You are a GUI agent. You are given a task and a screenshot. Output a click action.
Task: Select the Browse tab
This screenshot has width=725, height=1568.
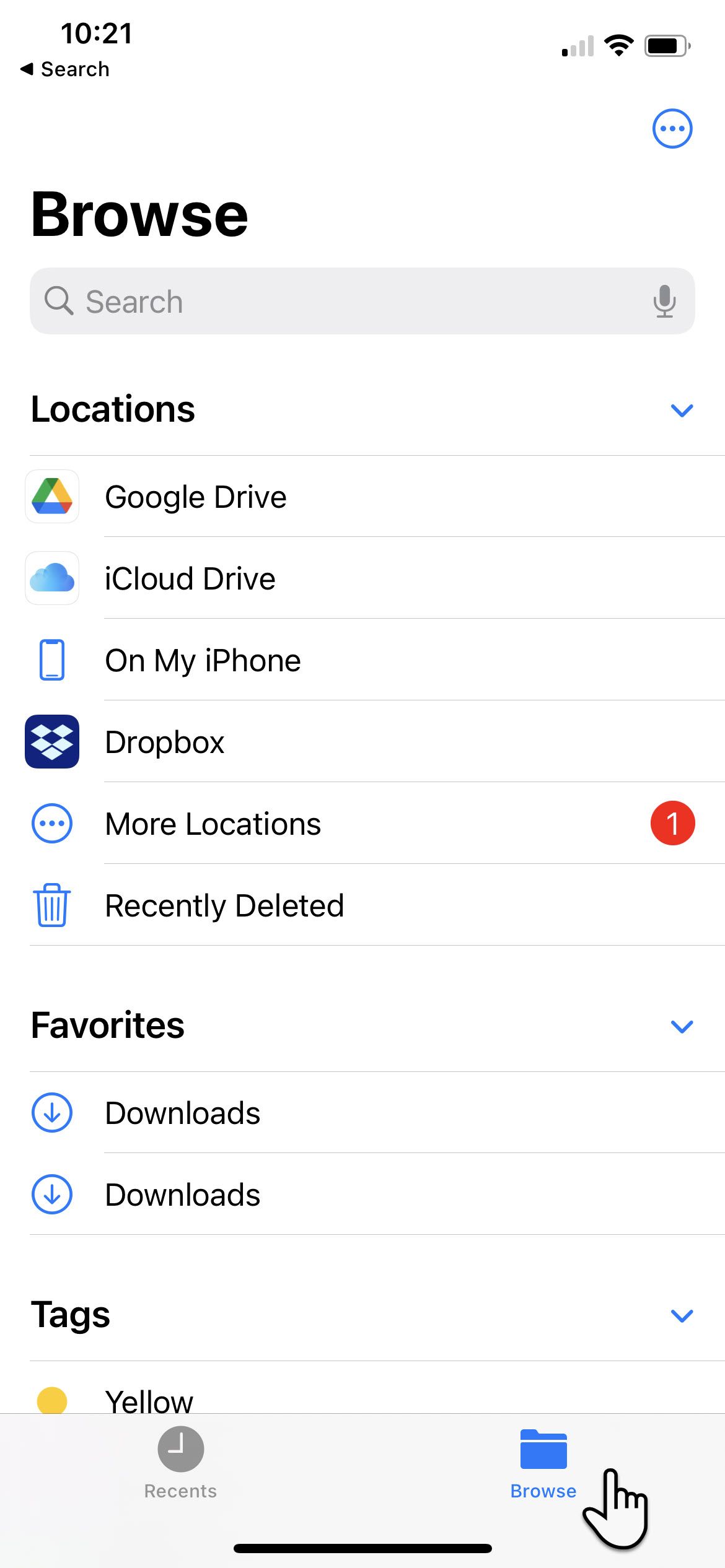[x=543, y=1464]
